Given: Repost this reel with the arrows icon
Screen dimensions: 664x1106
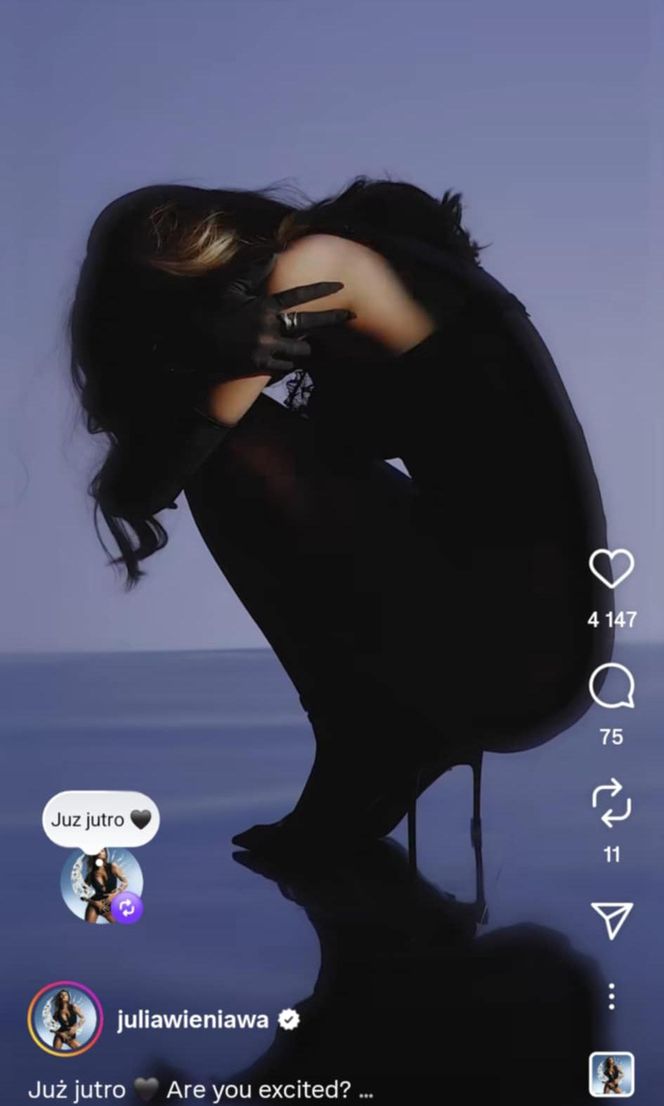Looking at the screenshot, I should click(x=611, y=804).
